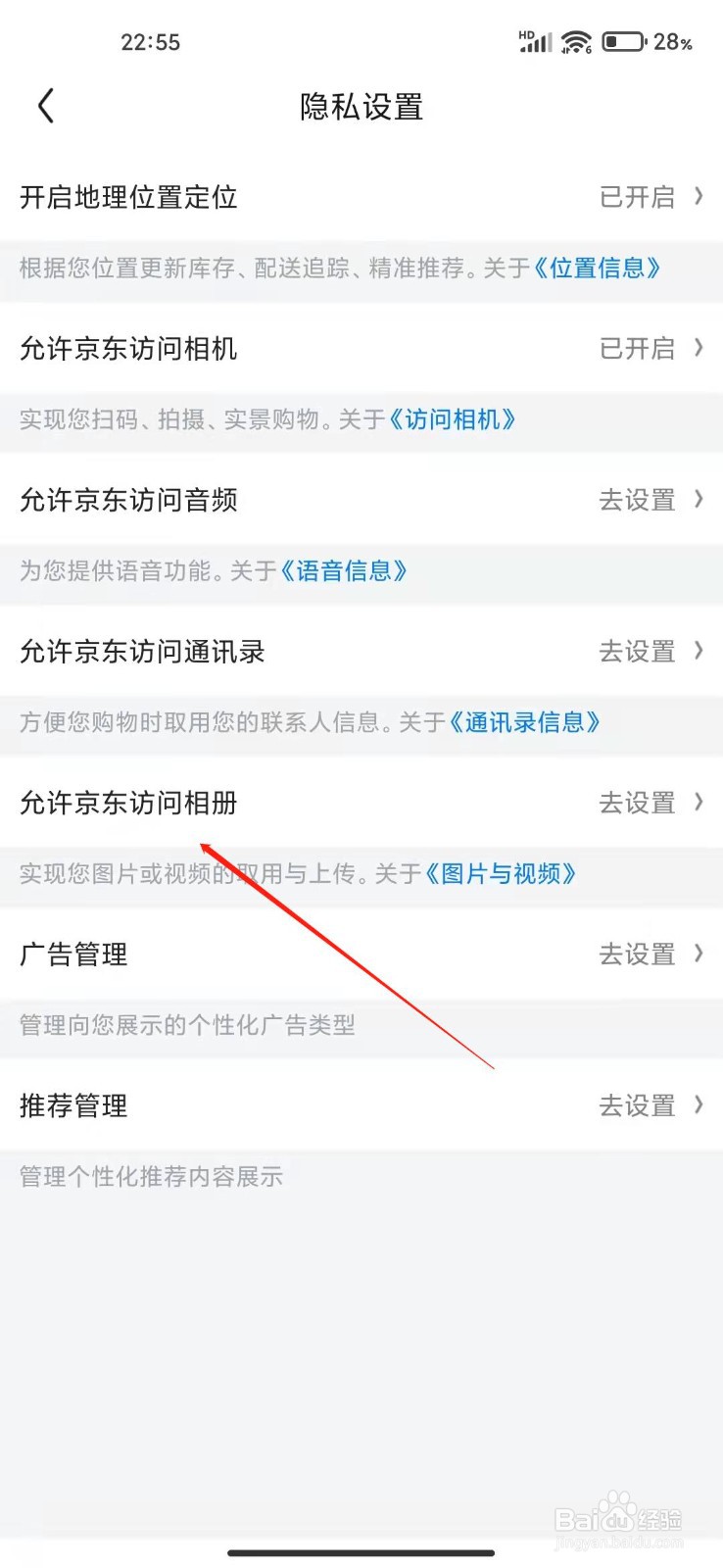Click the signal strength indicator in status bar
The image size is (723, 1568).
(535, 41)
